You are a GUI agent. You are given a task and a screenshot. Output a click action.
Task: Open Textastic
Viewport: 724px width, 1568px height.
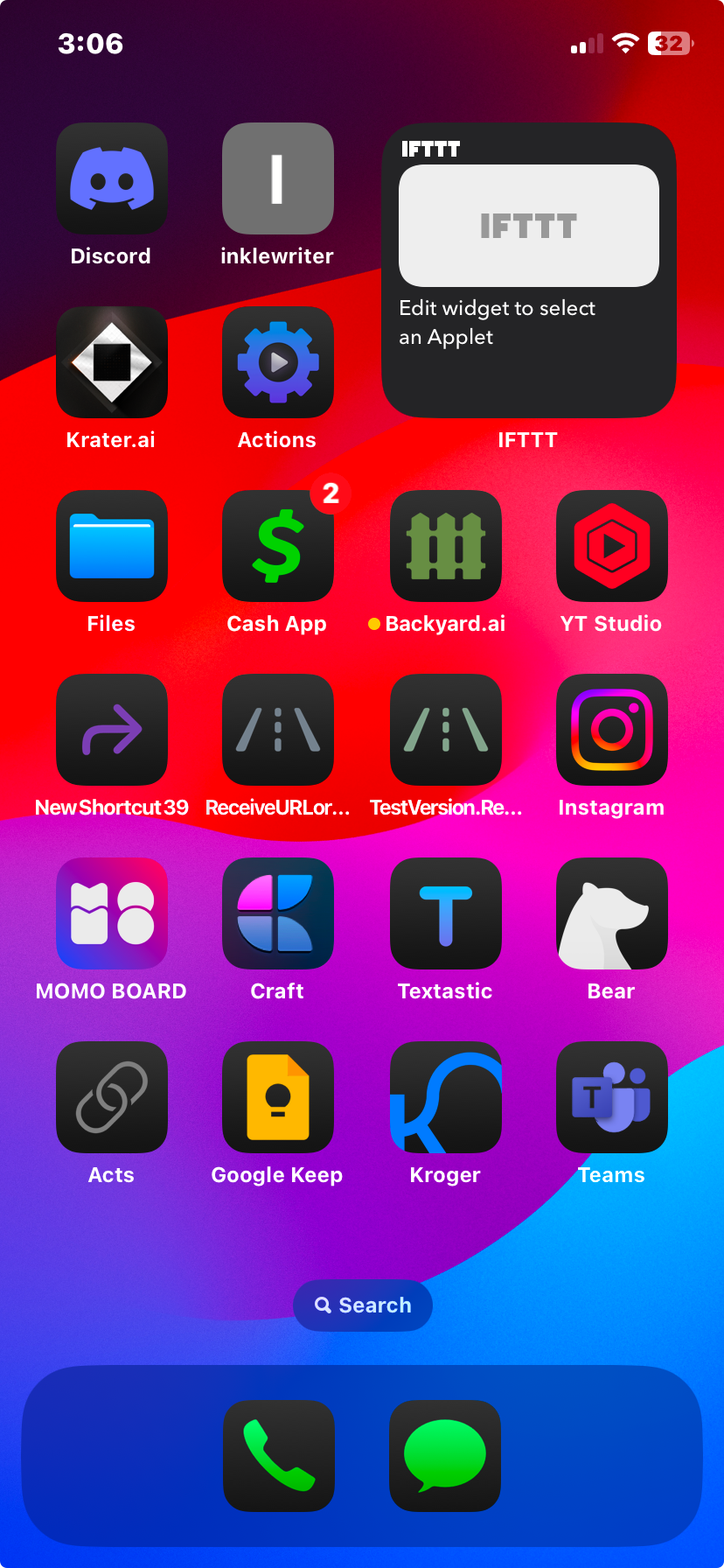[446, 913]
